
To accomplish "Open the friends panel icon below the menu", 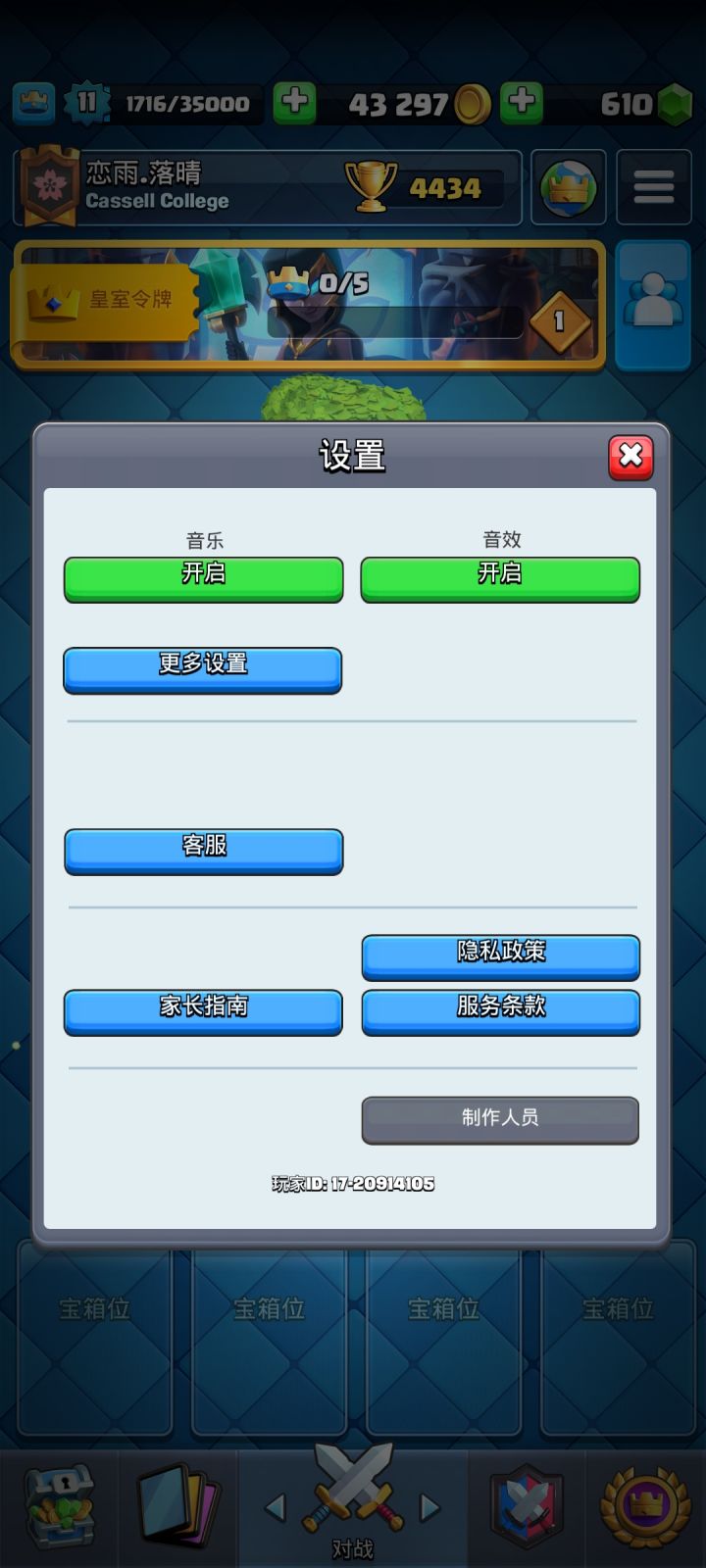I will (x=653, y=305).
